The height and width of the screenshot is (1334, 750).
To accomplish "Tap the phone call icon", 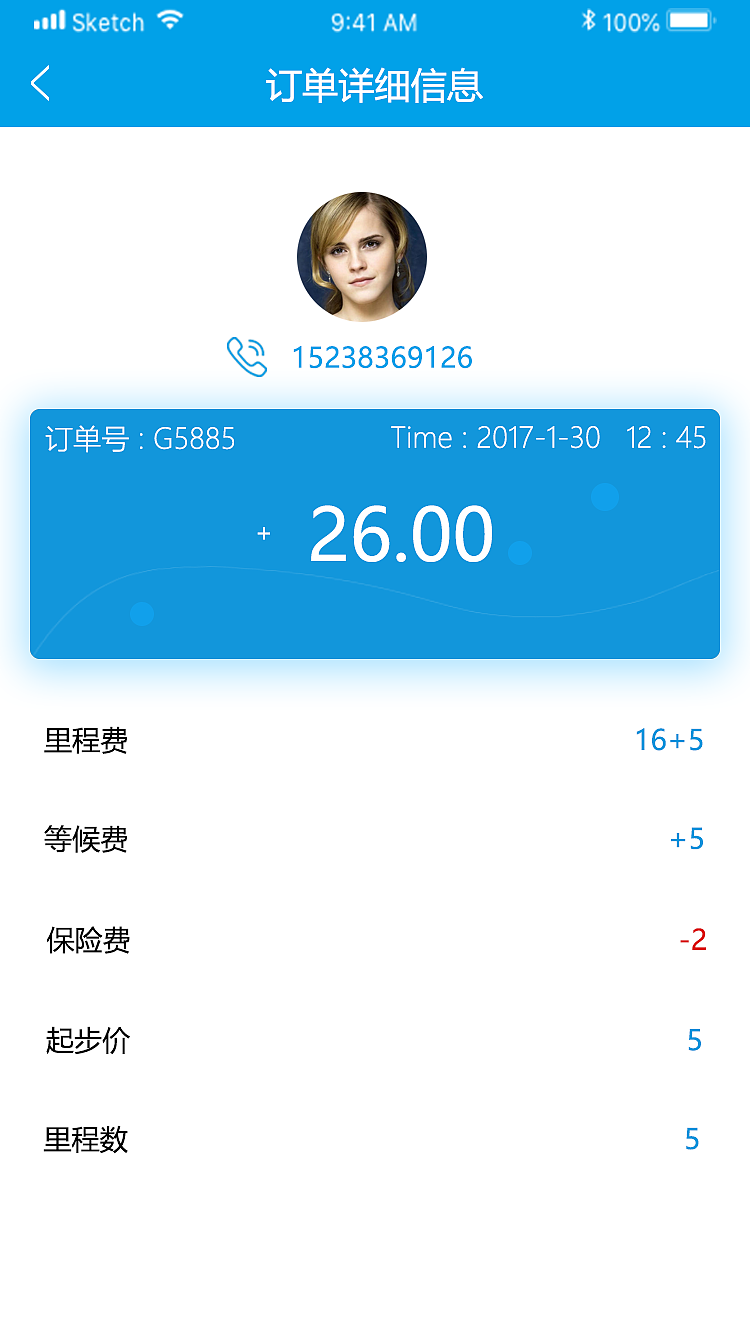I will coord(248,357).
